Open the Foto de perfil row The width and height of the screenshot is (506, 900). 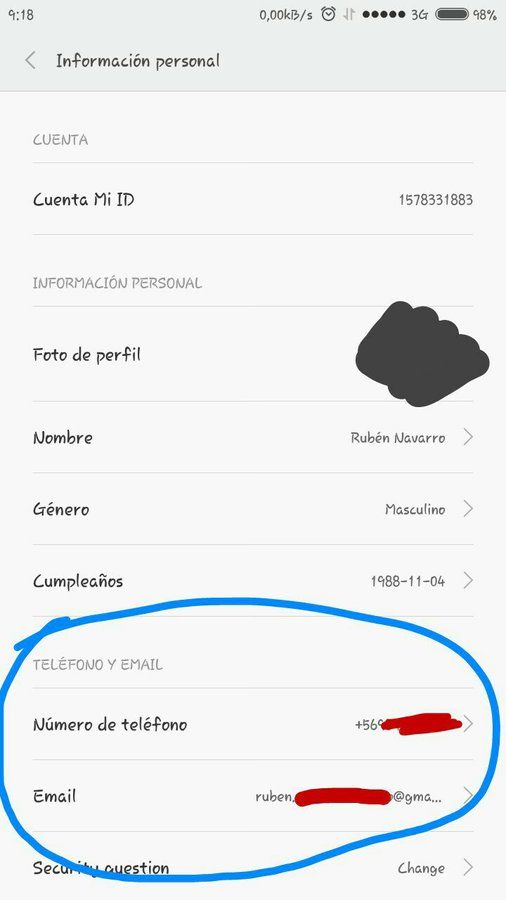pyautogui.click(x=253, y=354)
